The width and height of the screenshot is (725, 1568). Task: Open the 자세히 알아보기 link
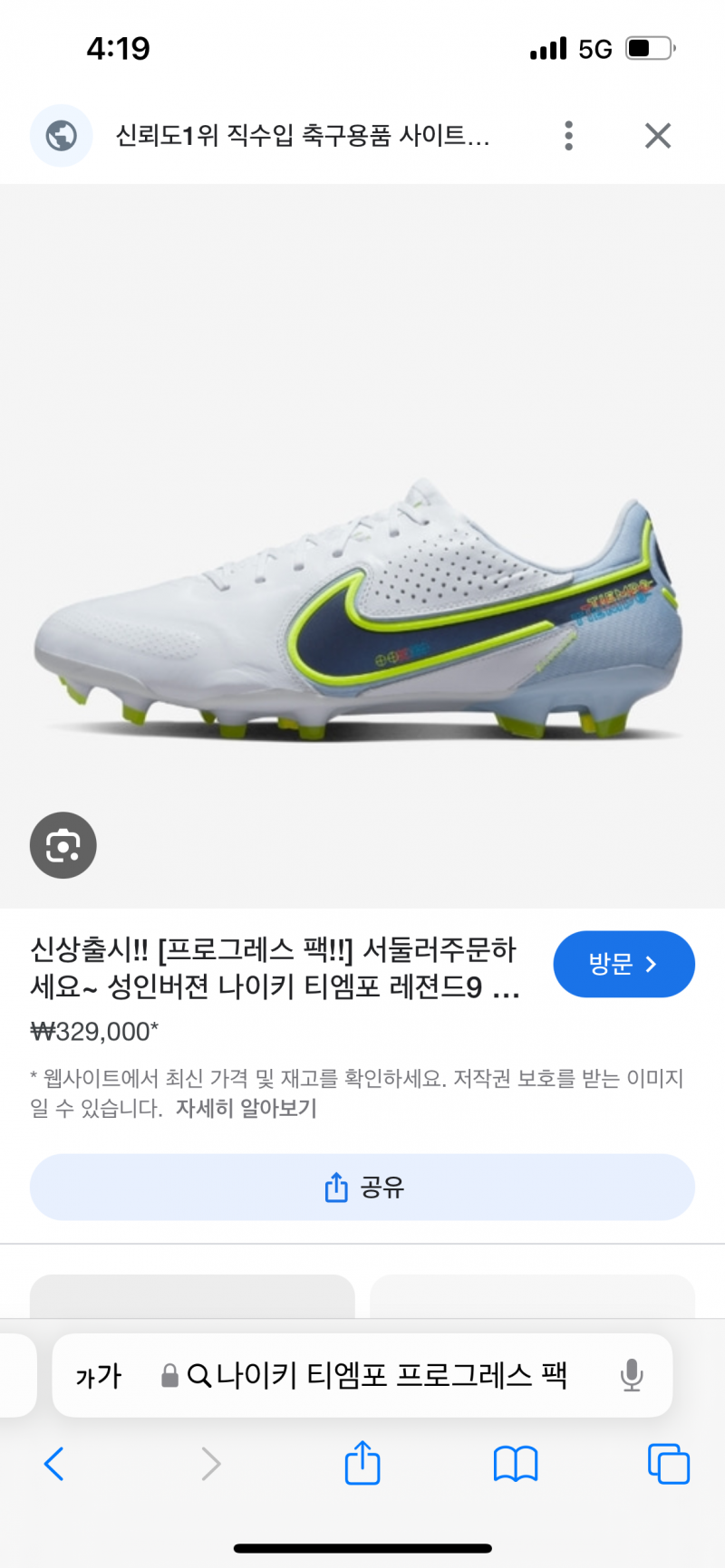pyautogui.click(x=246, y=1109)
